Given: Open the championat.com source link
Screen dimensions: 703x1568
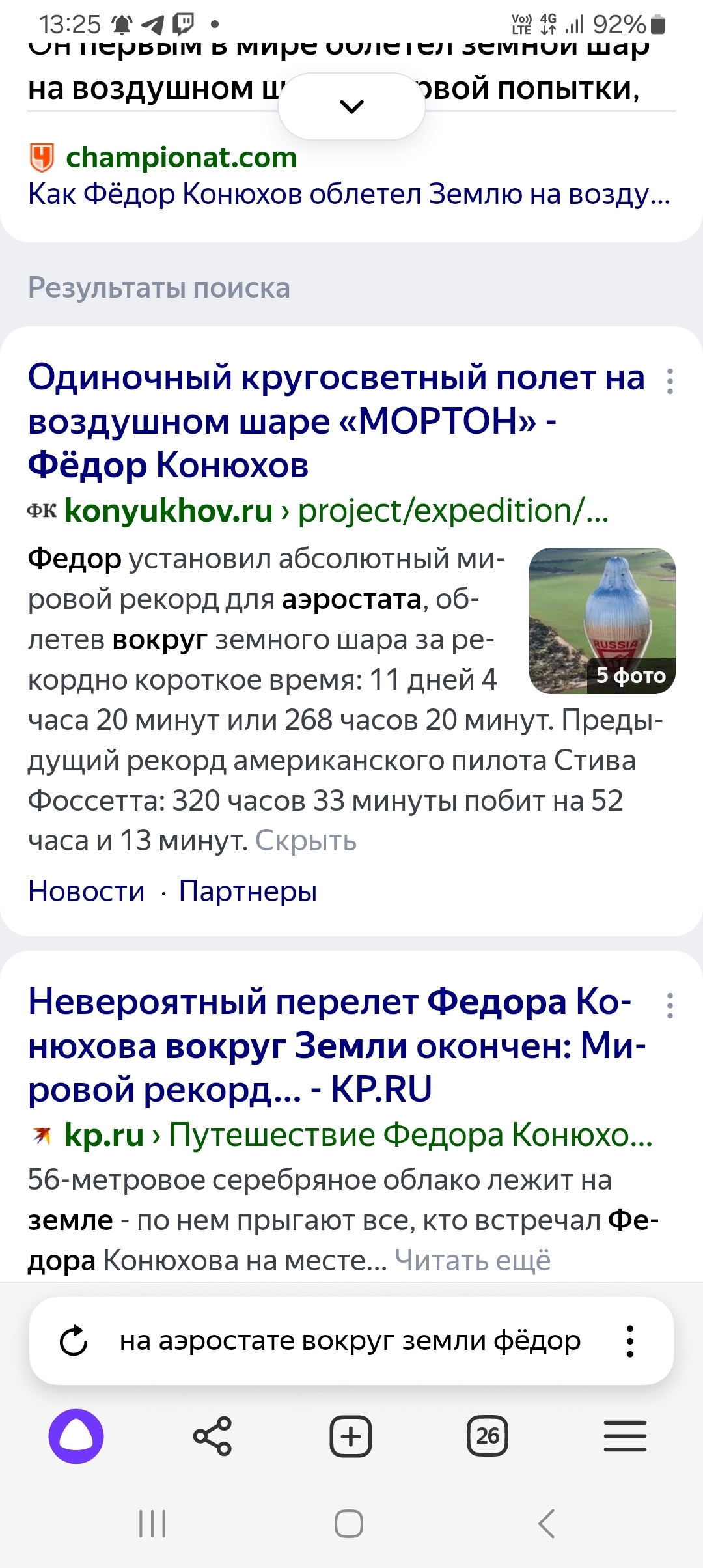Looking at the screenshot, I should [x=181, y=158].
